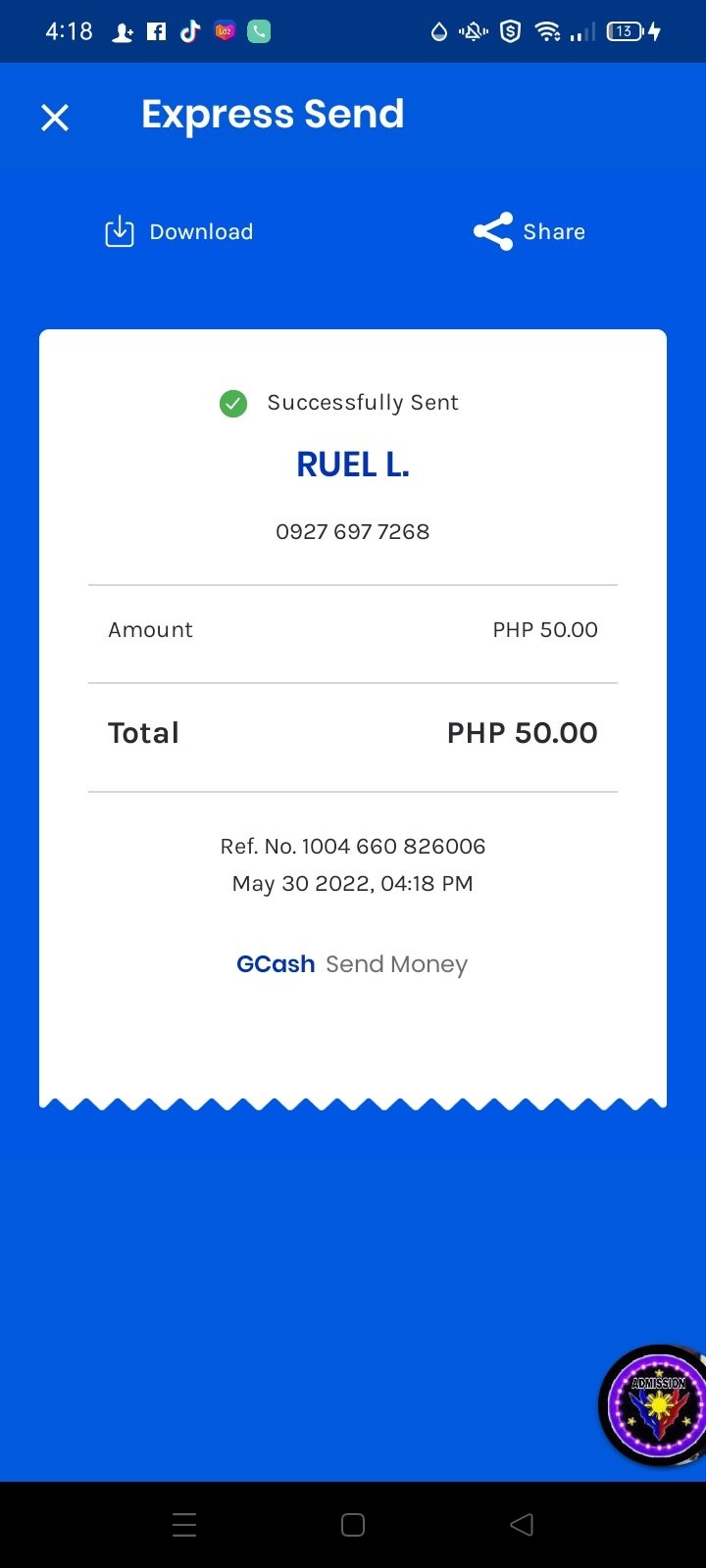Close the Express Send receipt
Image resolution: width=706 pixels, height=1568 pixels.
pyautogui.click(x=55, y=118)
